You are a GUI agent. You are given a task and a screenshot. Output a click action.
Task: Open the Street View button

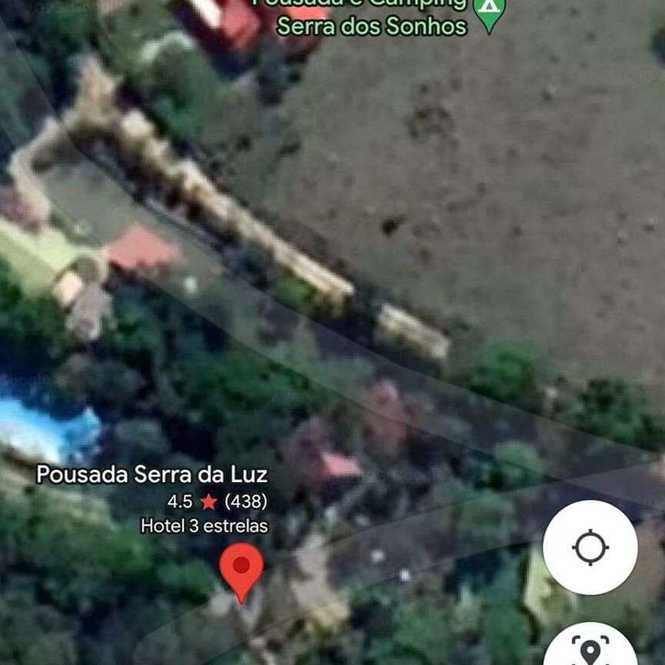click(590, 647)
